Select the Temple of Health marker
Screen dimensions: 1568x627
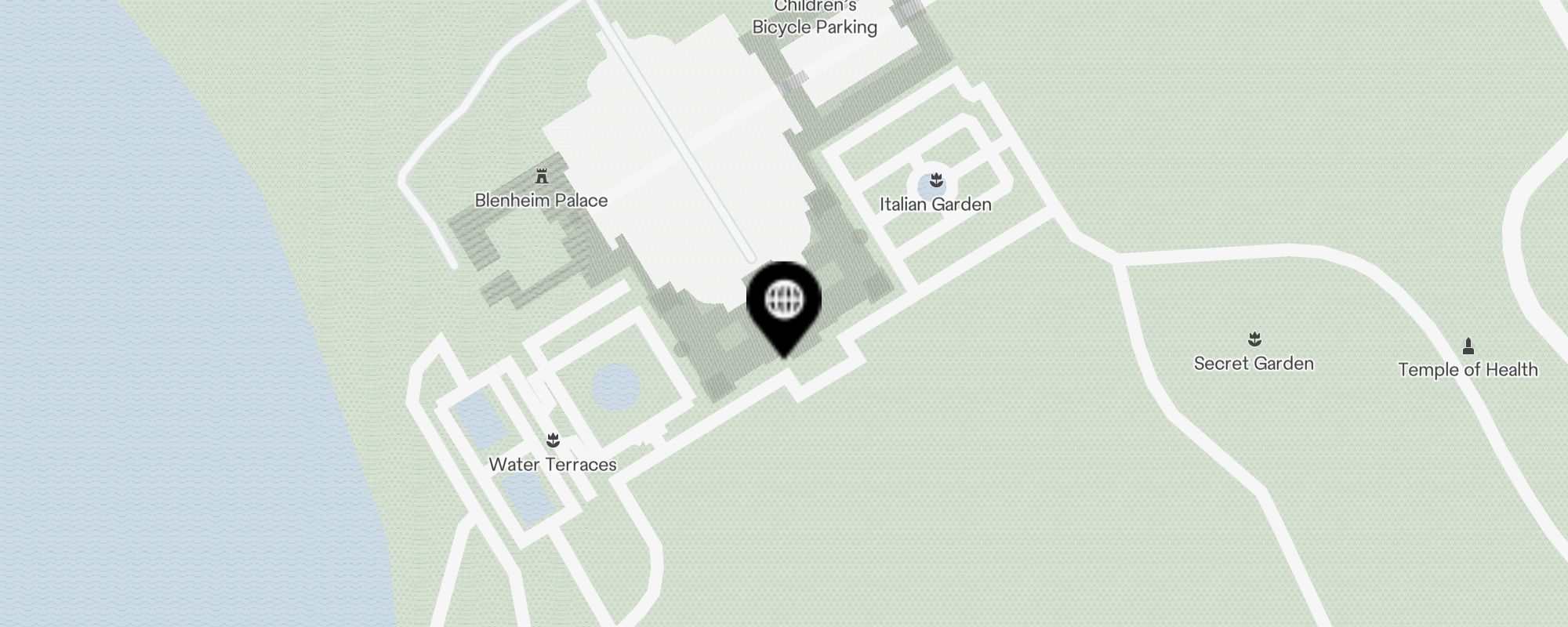[1468, 346]
